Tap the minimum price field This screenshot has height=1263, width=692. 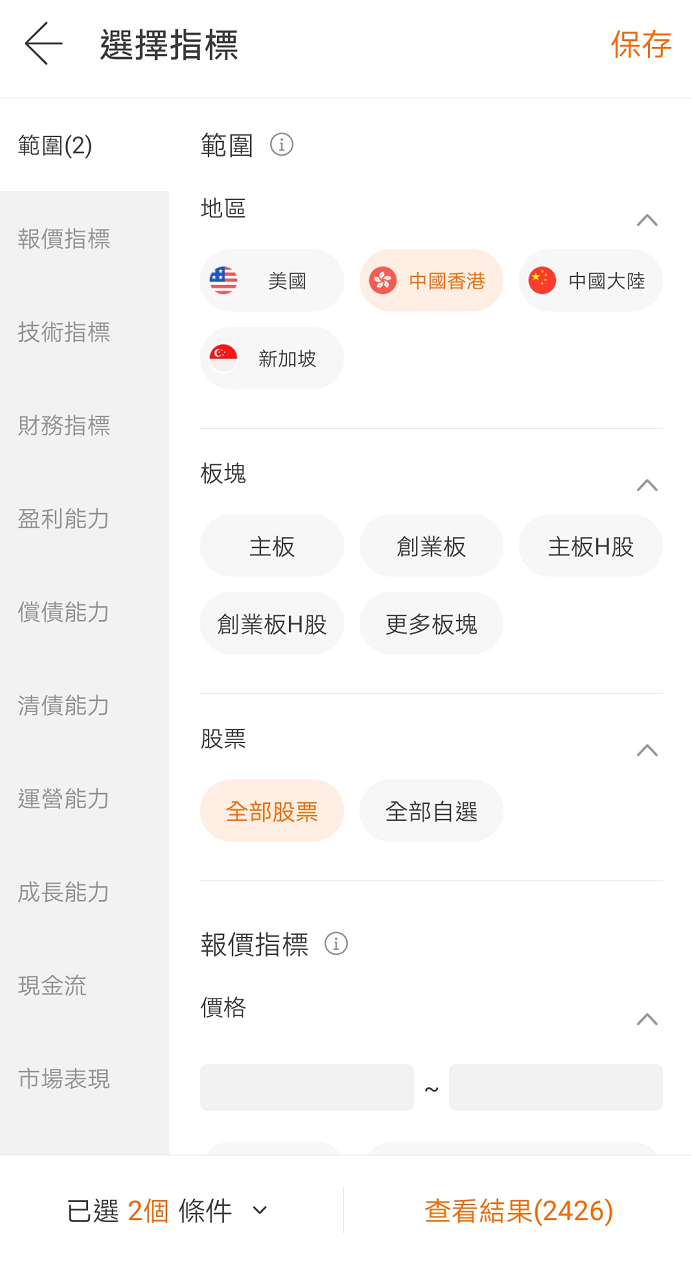tap(307, 1087)
